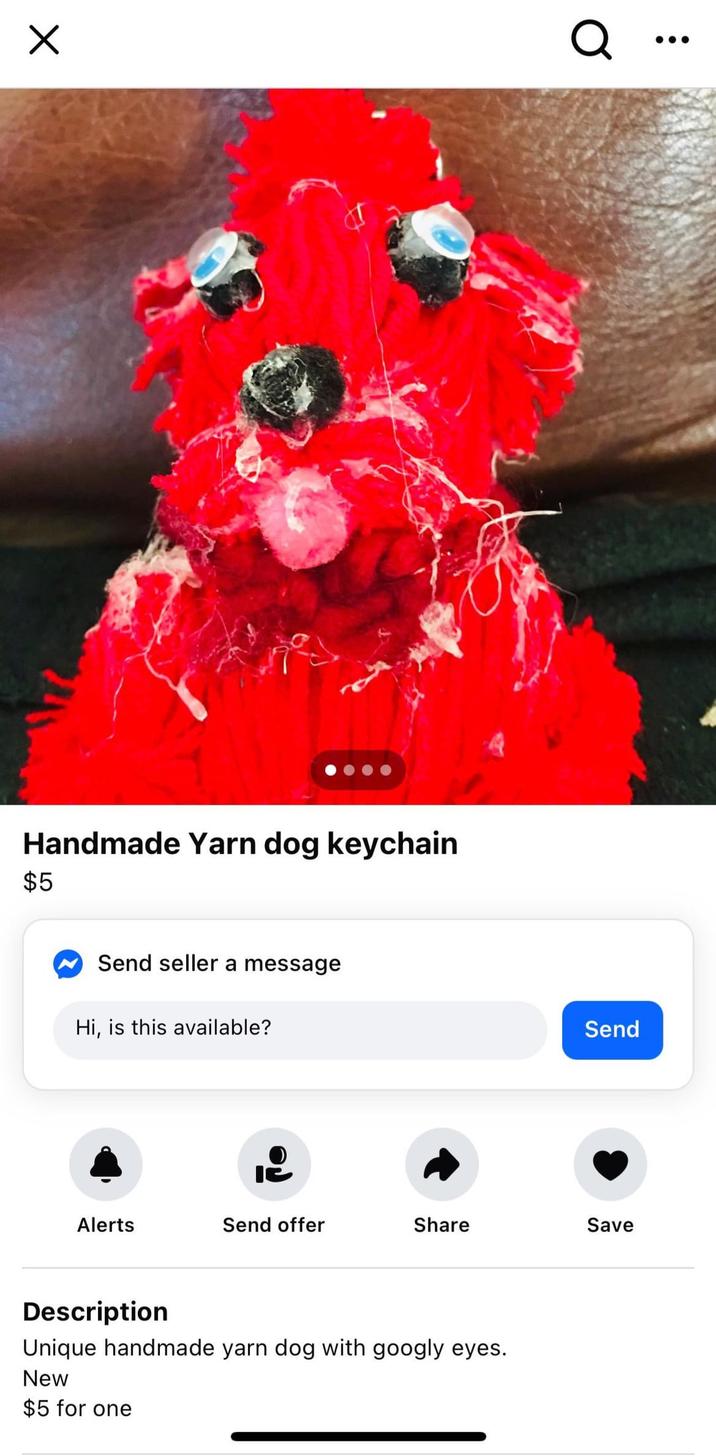Send the message to the seller
This screenshot has height=1456, width=716.
click(612, 1029)
